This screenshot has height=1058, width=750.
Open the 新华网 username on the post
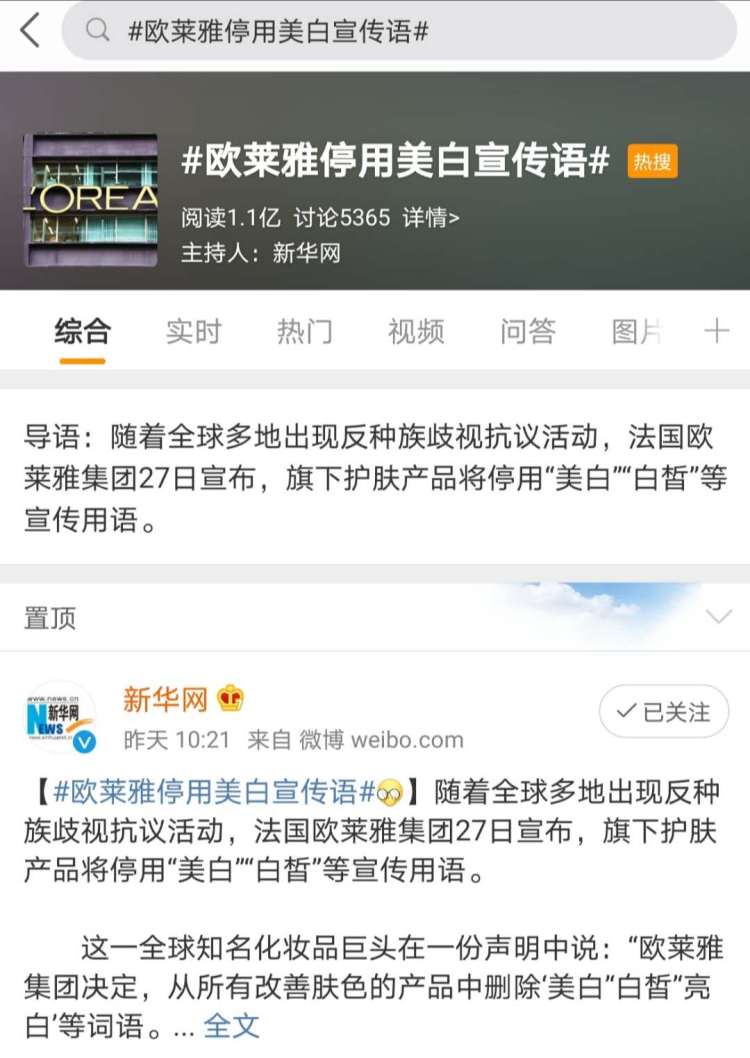165,699
